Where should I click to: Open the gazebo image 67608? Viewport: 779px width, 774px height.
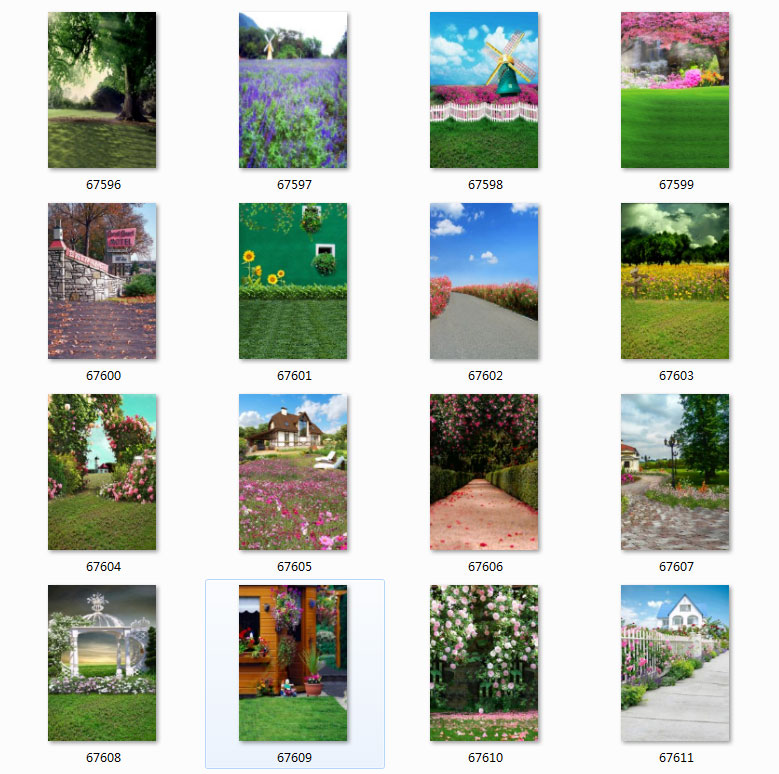[102, 663]
